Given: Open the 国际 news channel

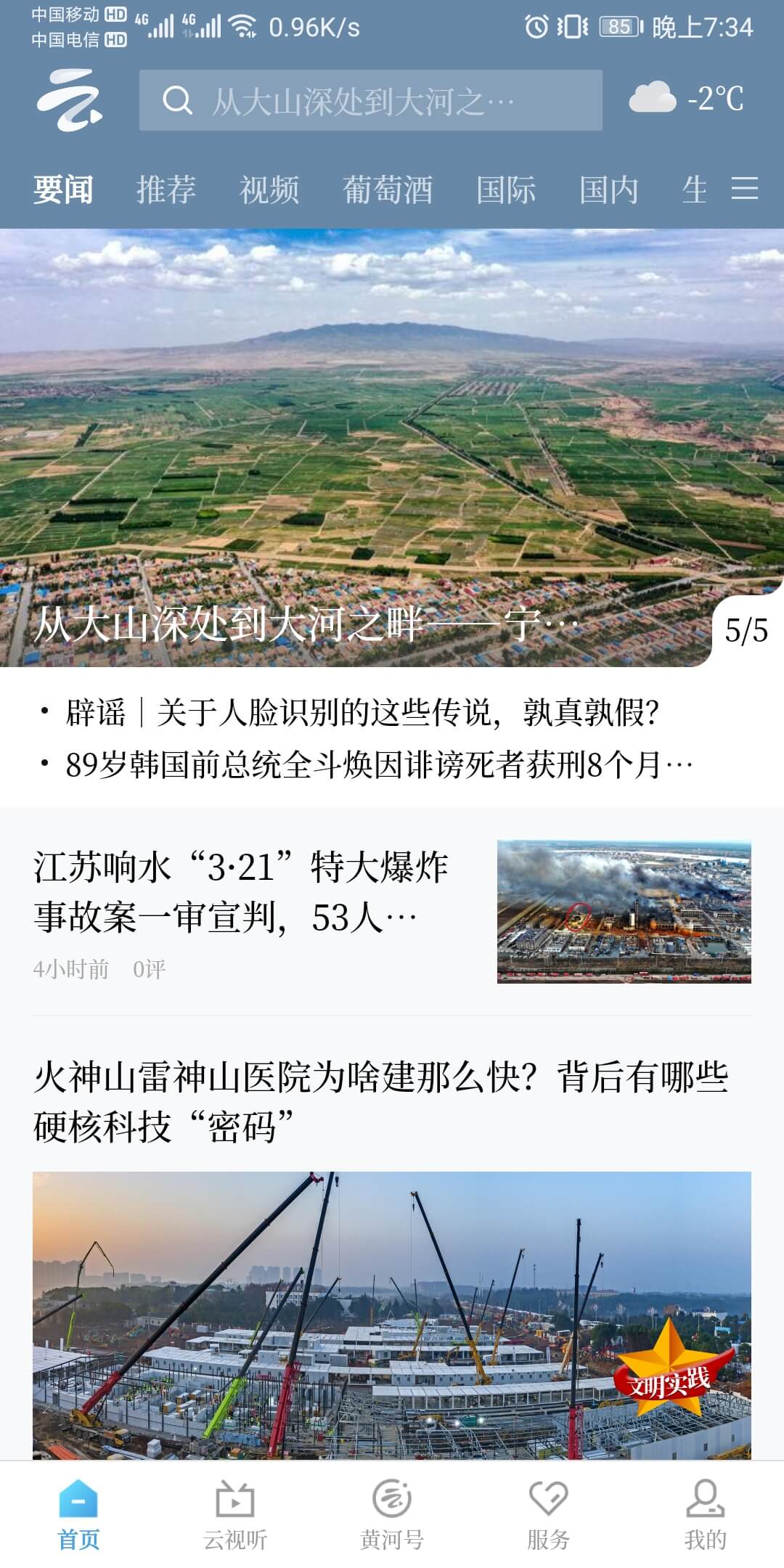Looking at the screenshot, I should pyautogui.click(x=506, y=190).
